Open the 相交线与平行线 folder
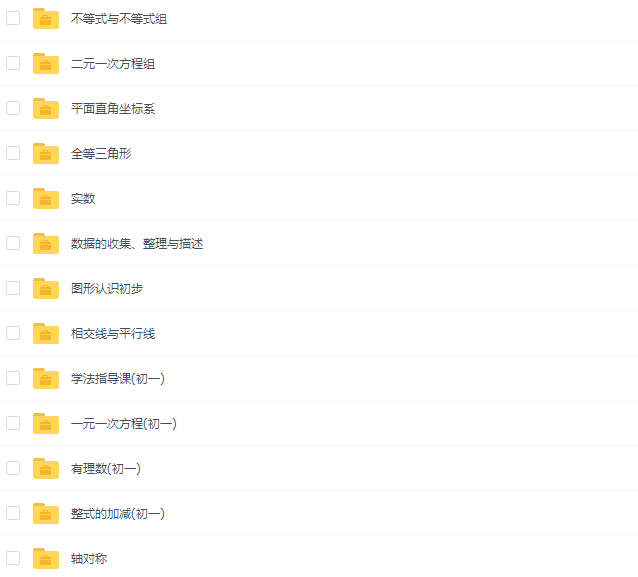Viewport: 638px width, 577px height. [x=112, y=334]
